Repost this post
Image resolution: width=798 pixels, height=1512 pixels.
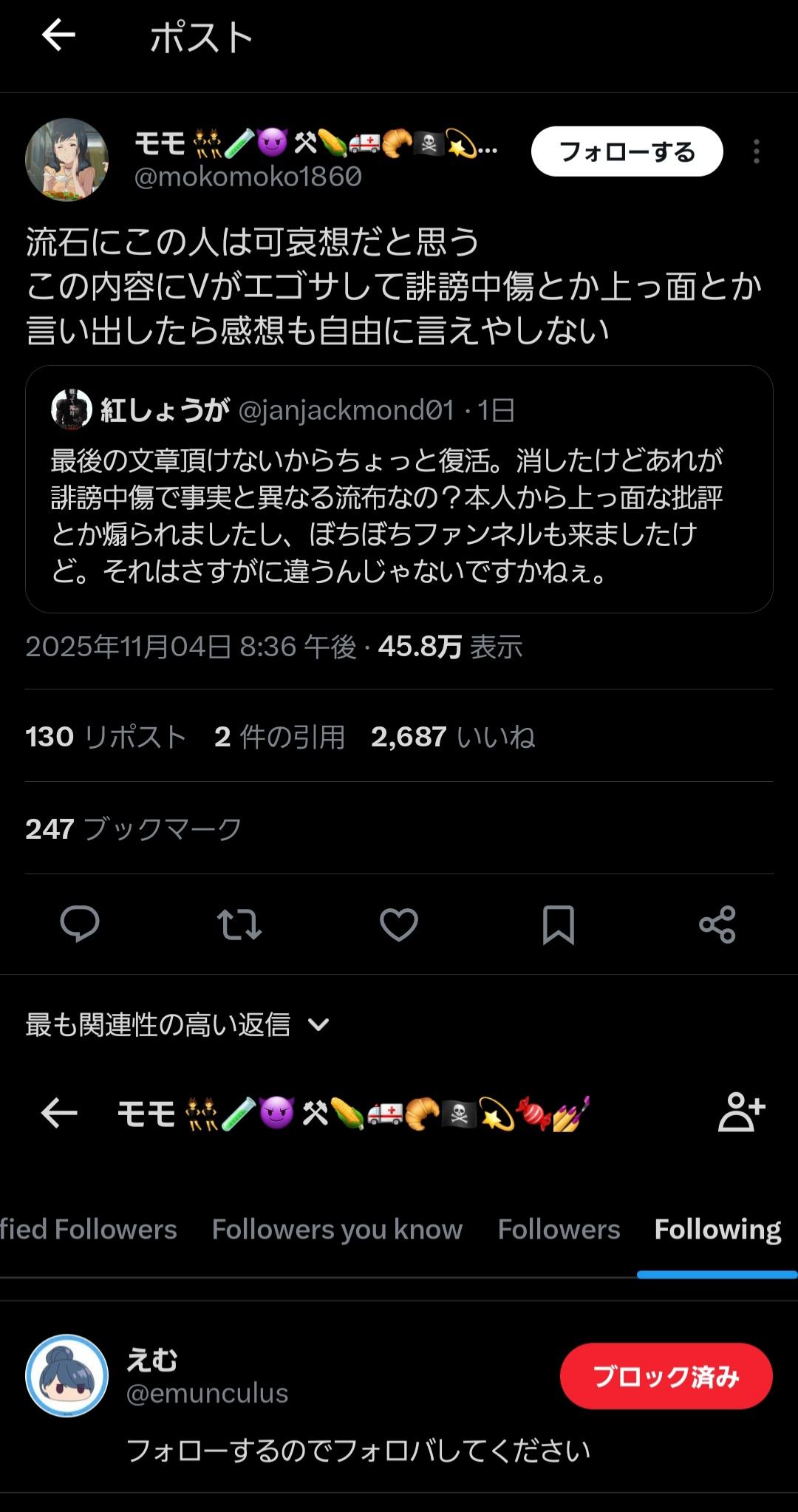pos(239,924)
